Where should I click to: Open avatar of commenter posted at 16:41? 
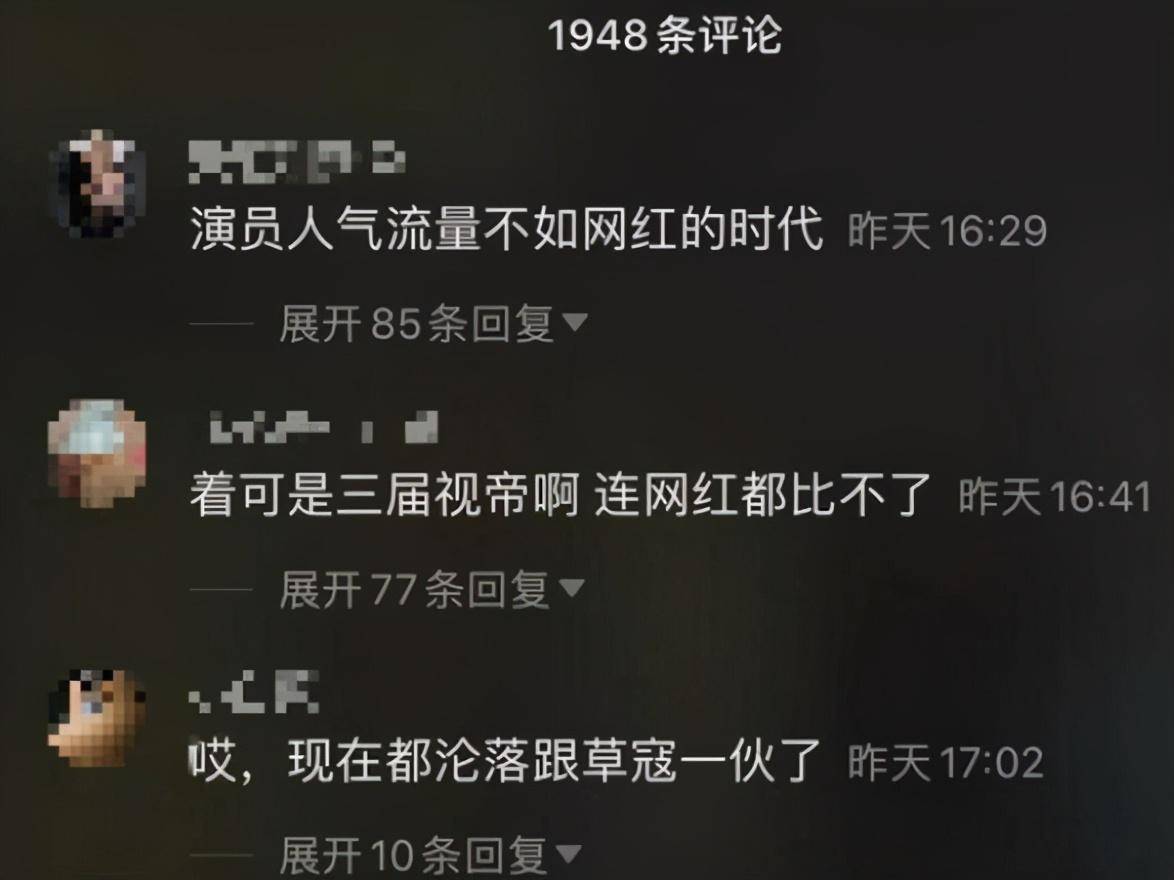tap(97, 452)
